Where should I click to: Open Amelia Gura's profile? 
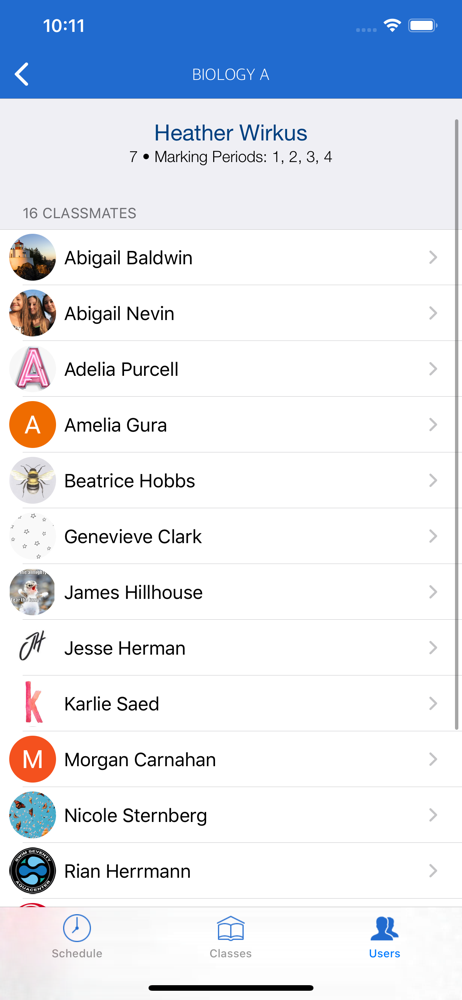231,425
